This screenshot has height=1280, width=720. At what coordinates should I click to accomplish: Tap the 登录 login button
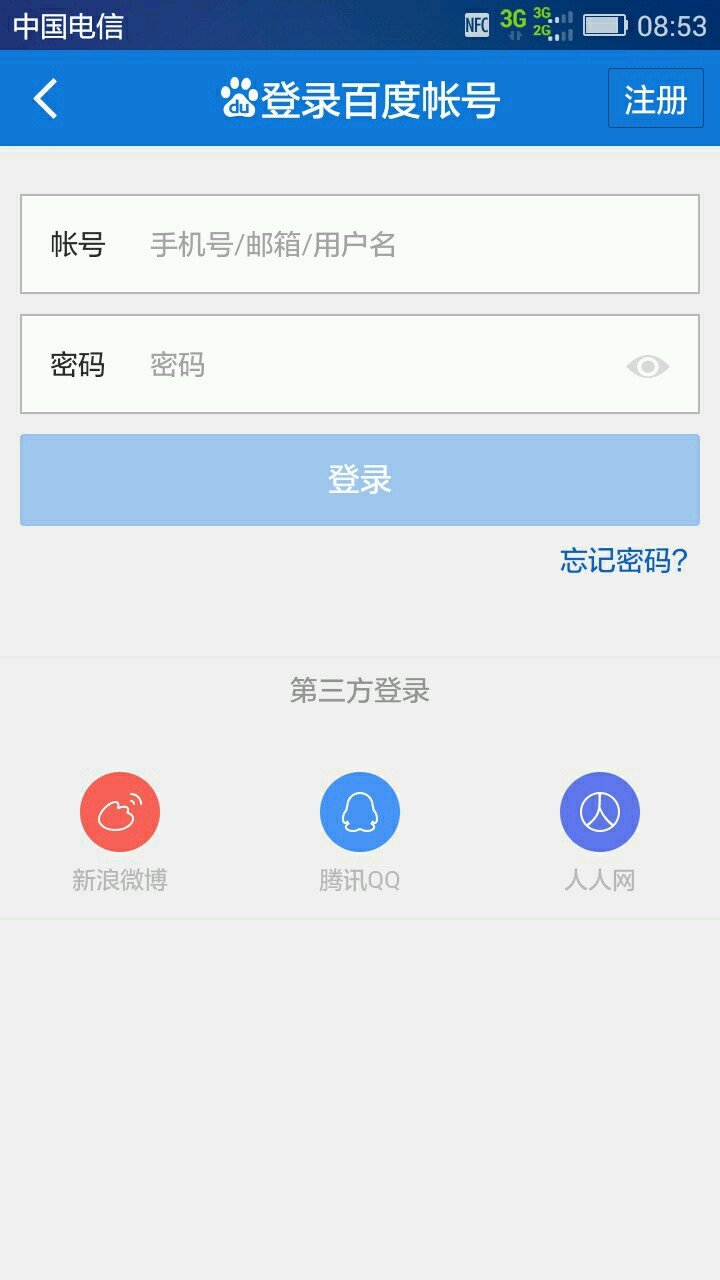tap(360, 480)
